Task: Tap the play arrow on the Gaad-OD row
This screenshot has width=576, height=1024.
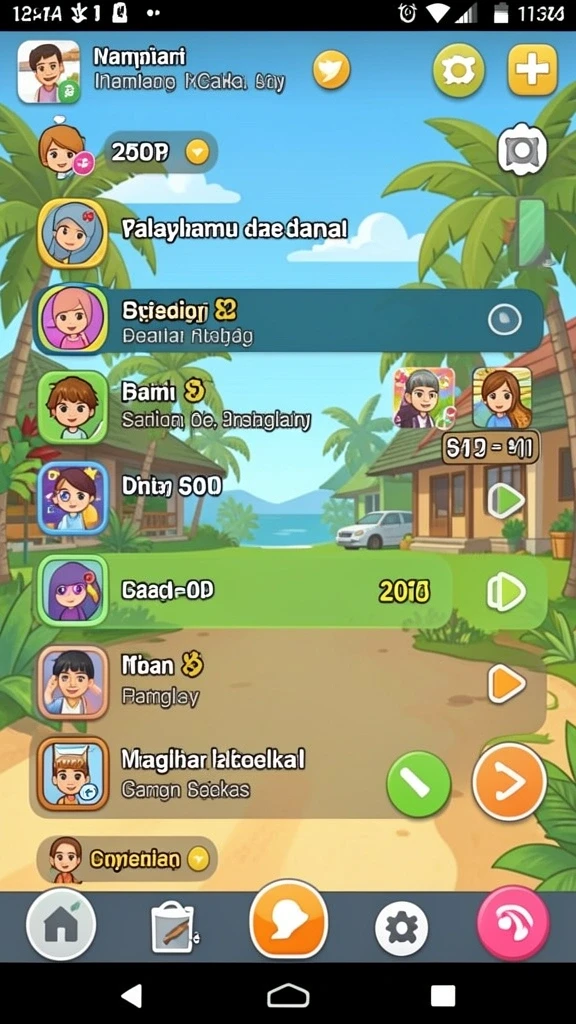Action: click(506, 592)
